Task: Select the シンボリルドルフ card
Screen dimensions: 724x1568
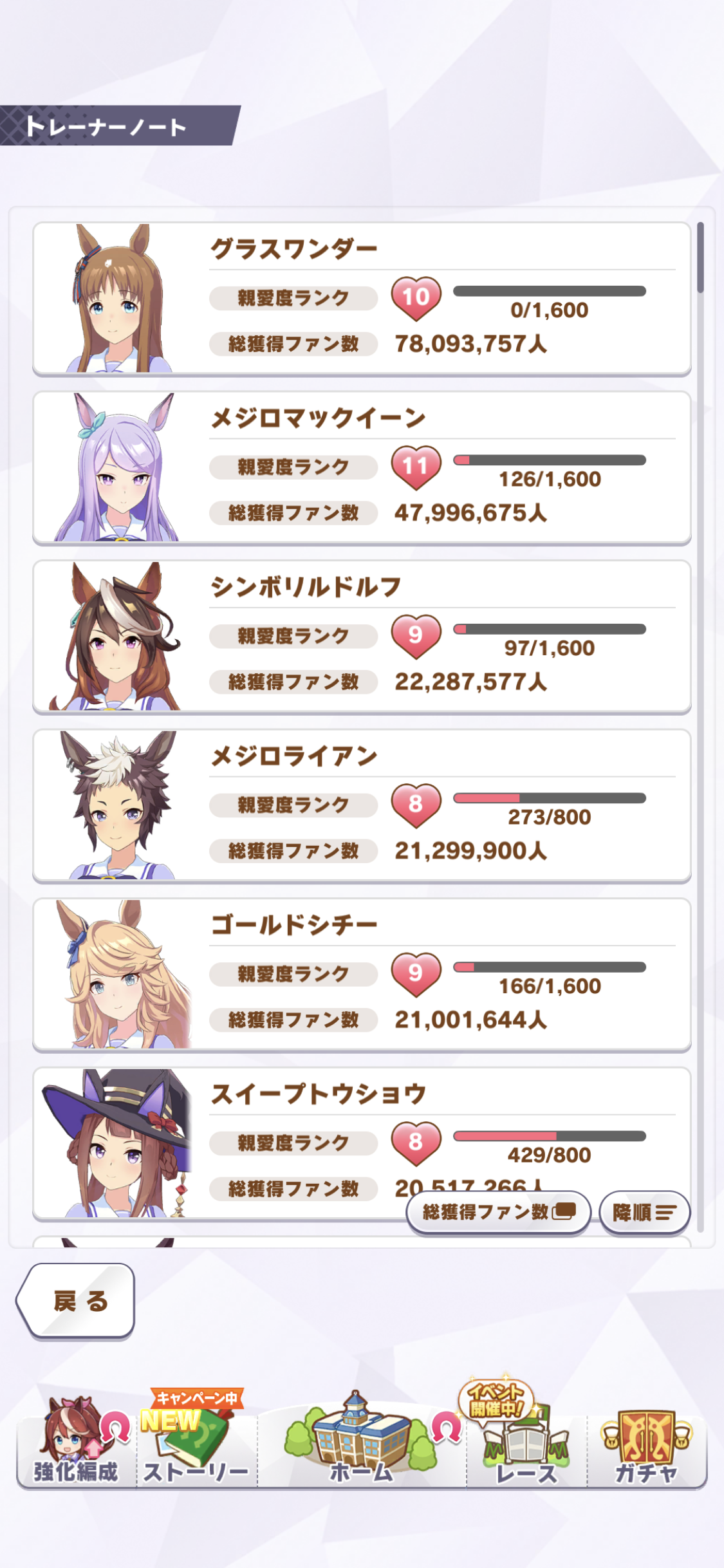Action: [x=362, y=637]
